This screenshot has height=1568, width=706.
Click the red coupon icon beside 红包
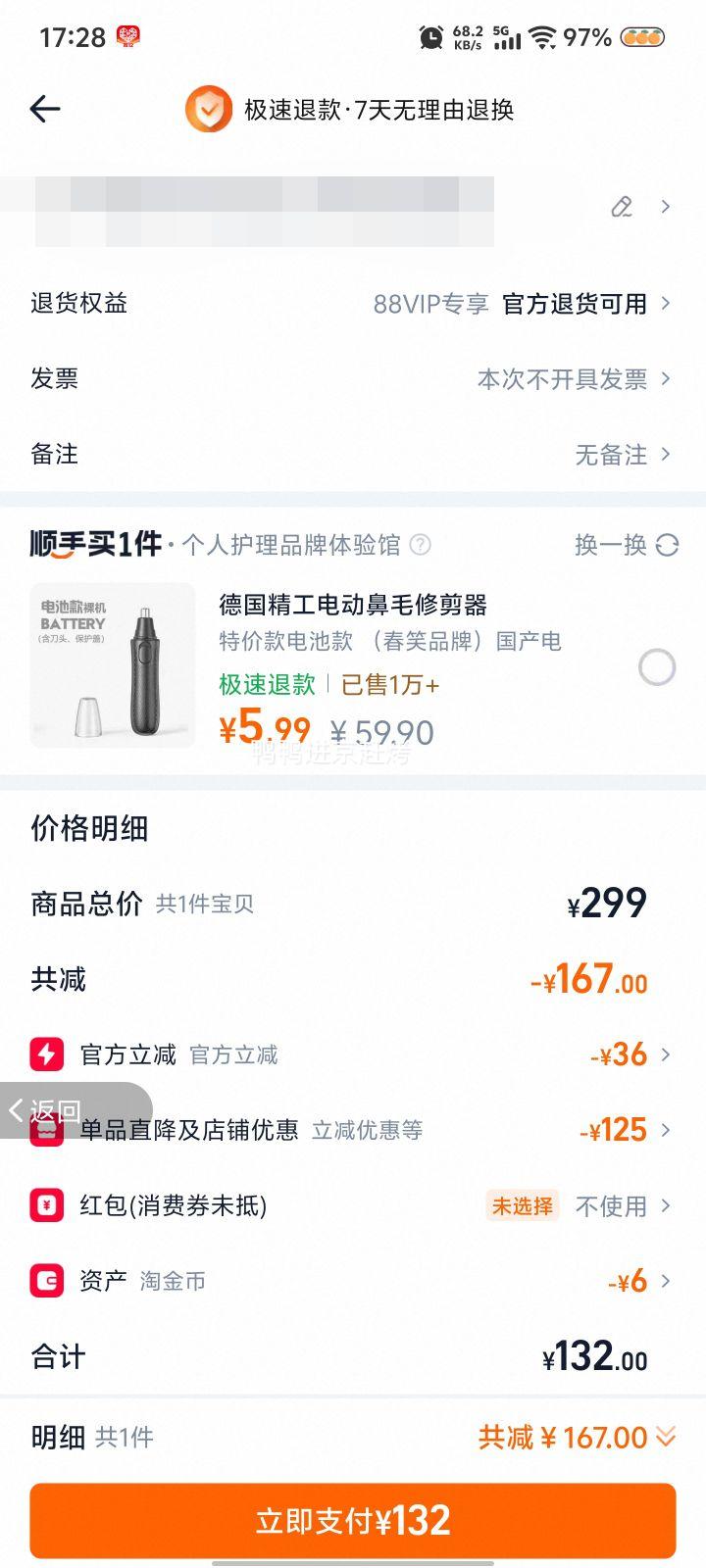[47, 1206]
